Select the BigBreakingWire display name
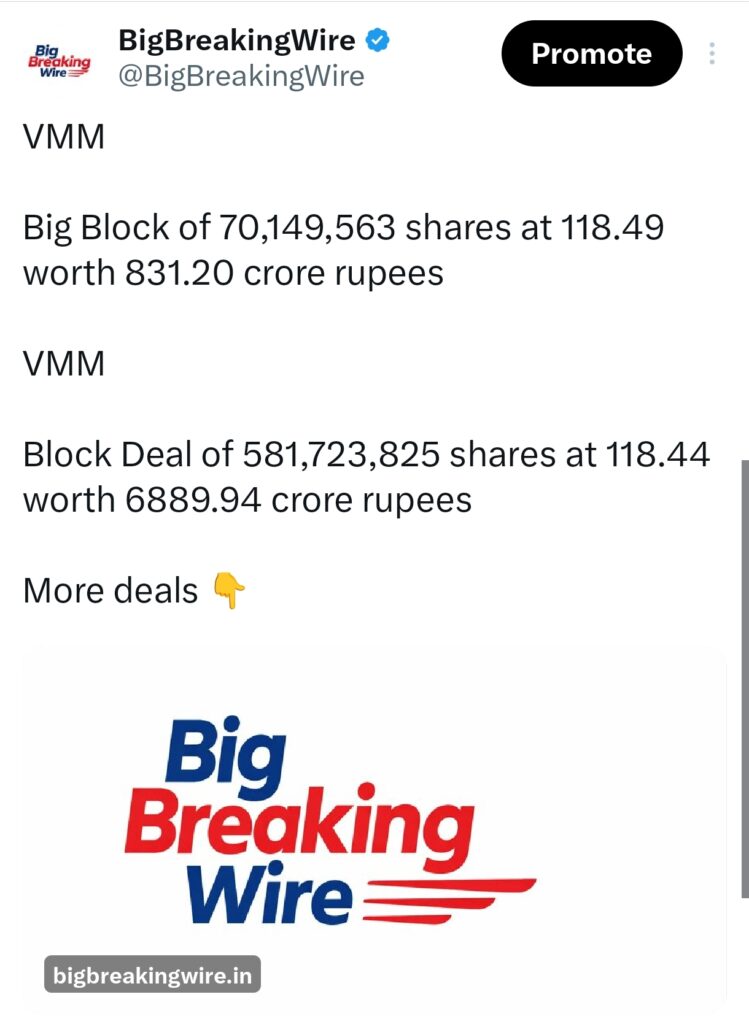Screen dimensions: 749x1024 coord(236,40)
